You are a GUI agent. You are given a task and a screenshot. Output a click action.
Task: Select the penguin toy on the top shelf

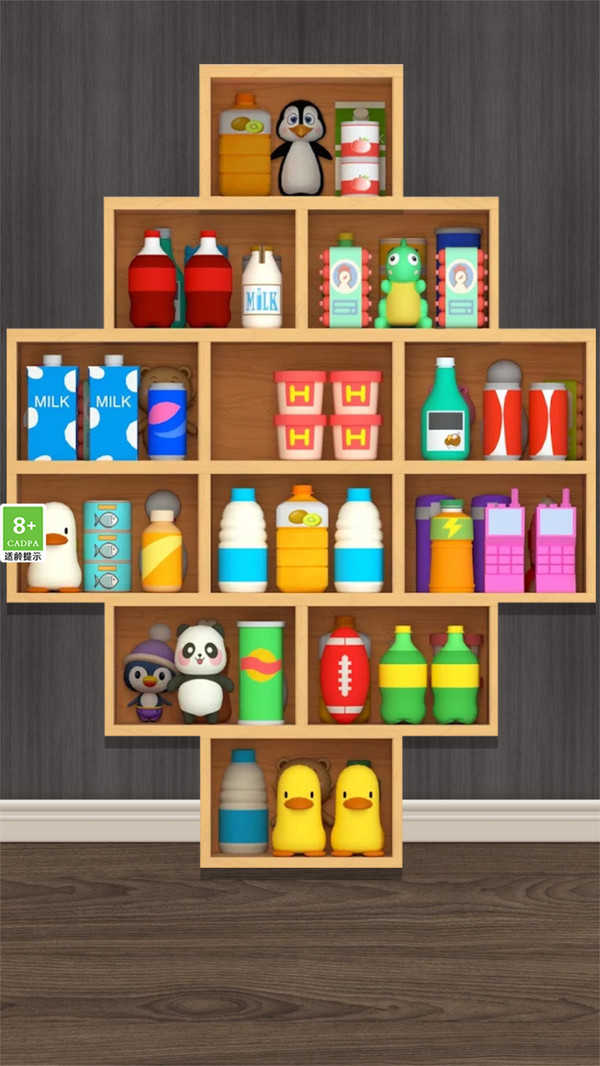click(x=301, y=148)
